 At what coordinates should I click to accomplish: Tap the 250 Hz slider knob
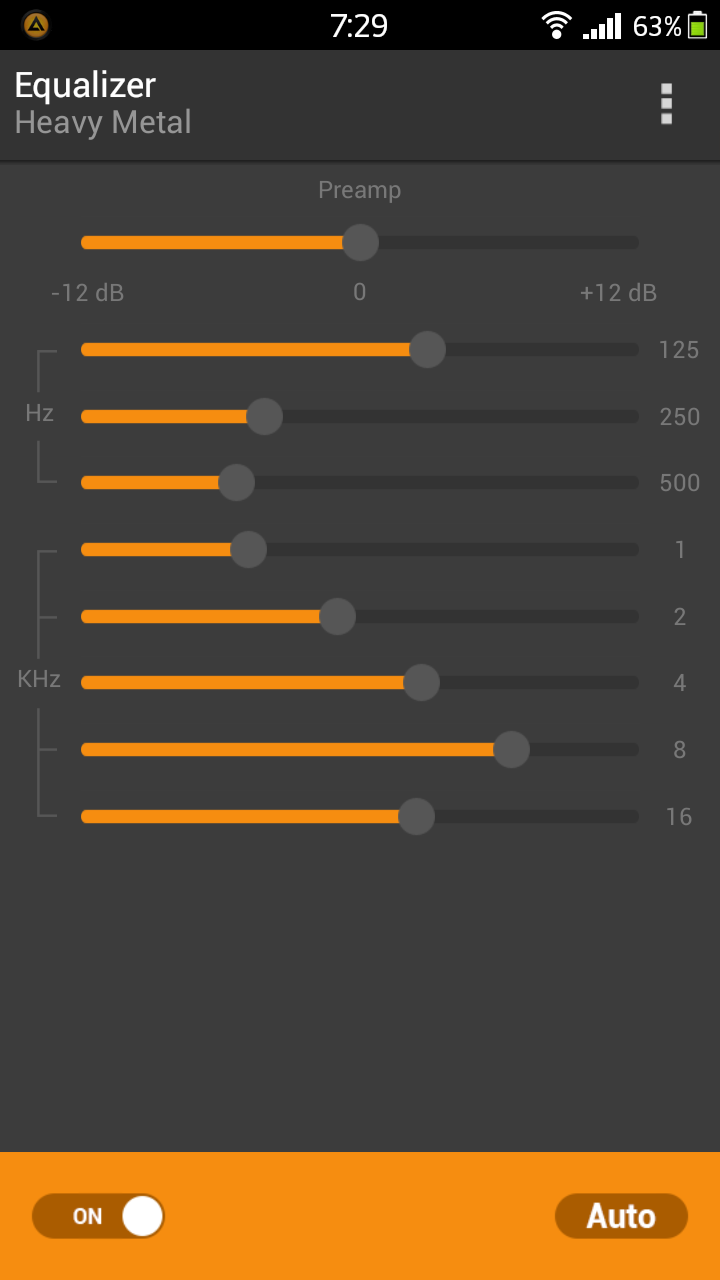[264, 416]
